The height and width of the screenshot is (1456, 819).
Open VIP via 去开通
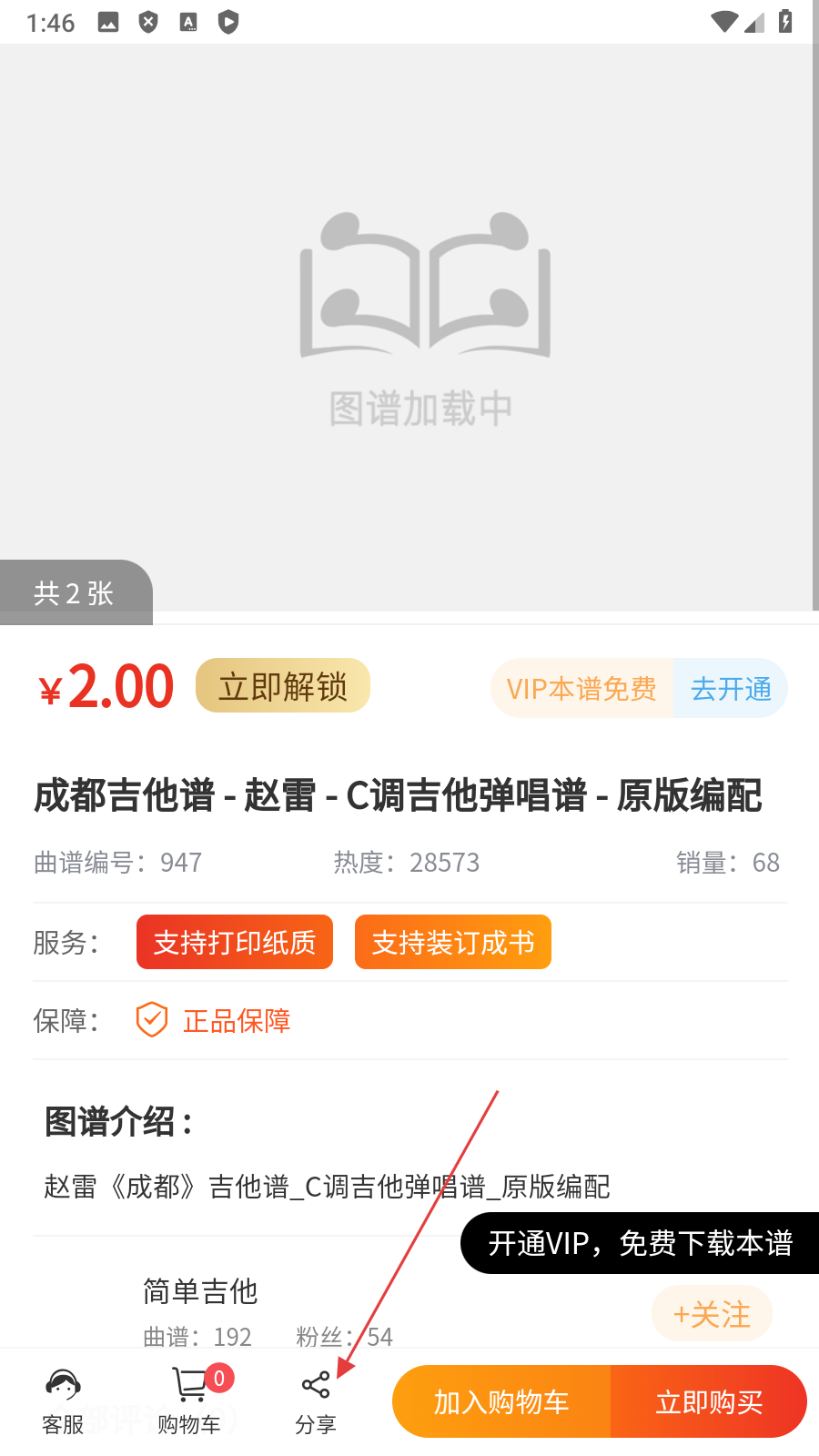coord(730,689)
